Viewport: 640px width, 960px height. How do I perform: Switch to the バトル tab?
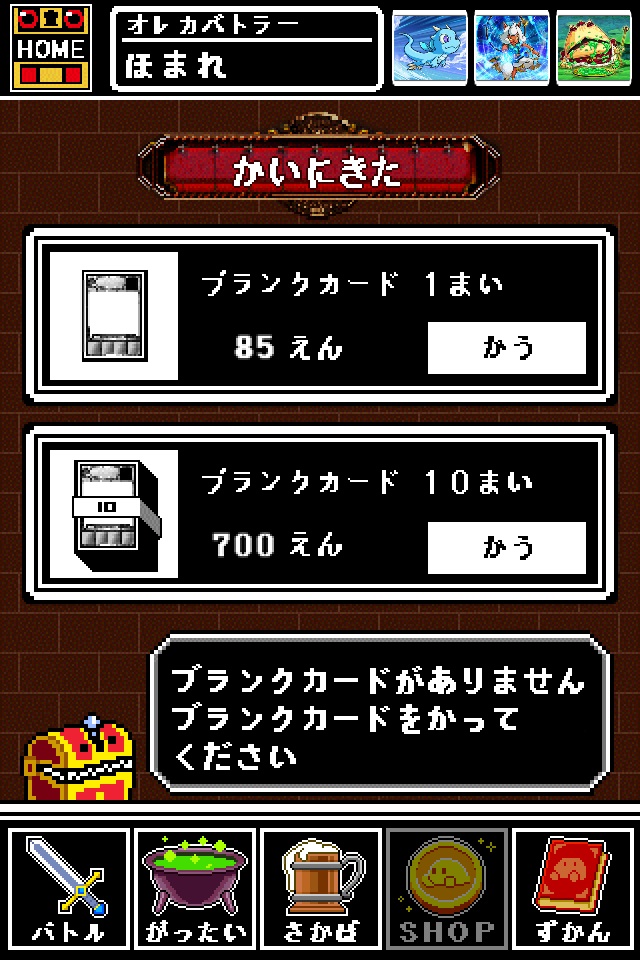[x=69, y=889]
